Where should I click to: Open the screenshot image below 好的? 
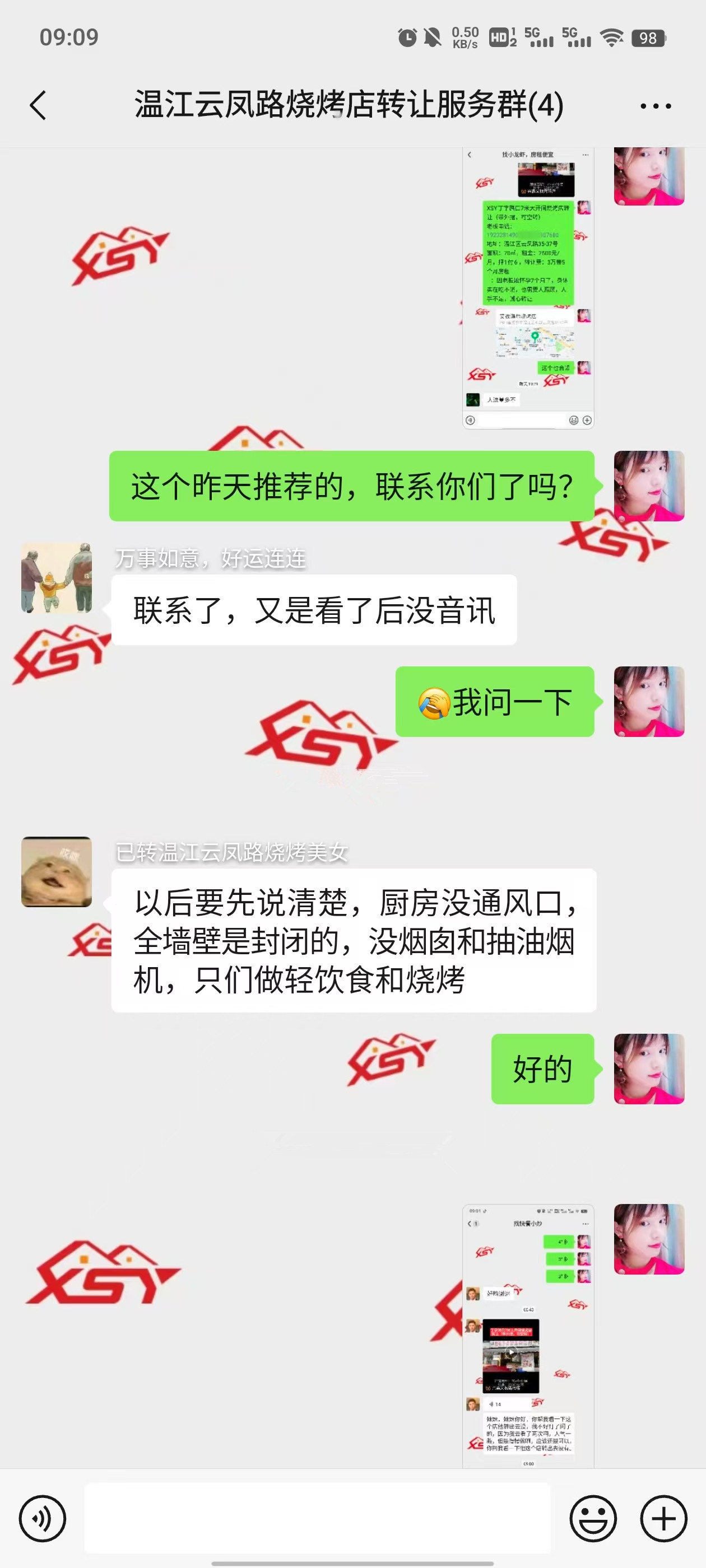(527, 1336)
